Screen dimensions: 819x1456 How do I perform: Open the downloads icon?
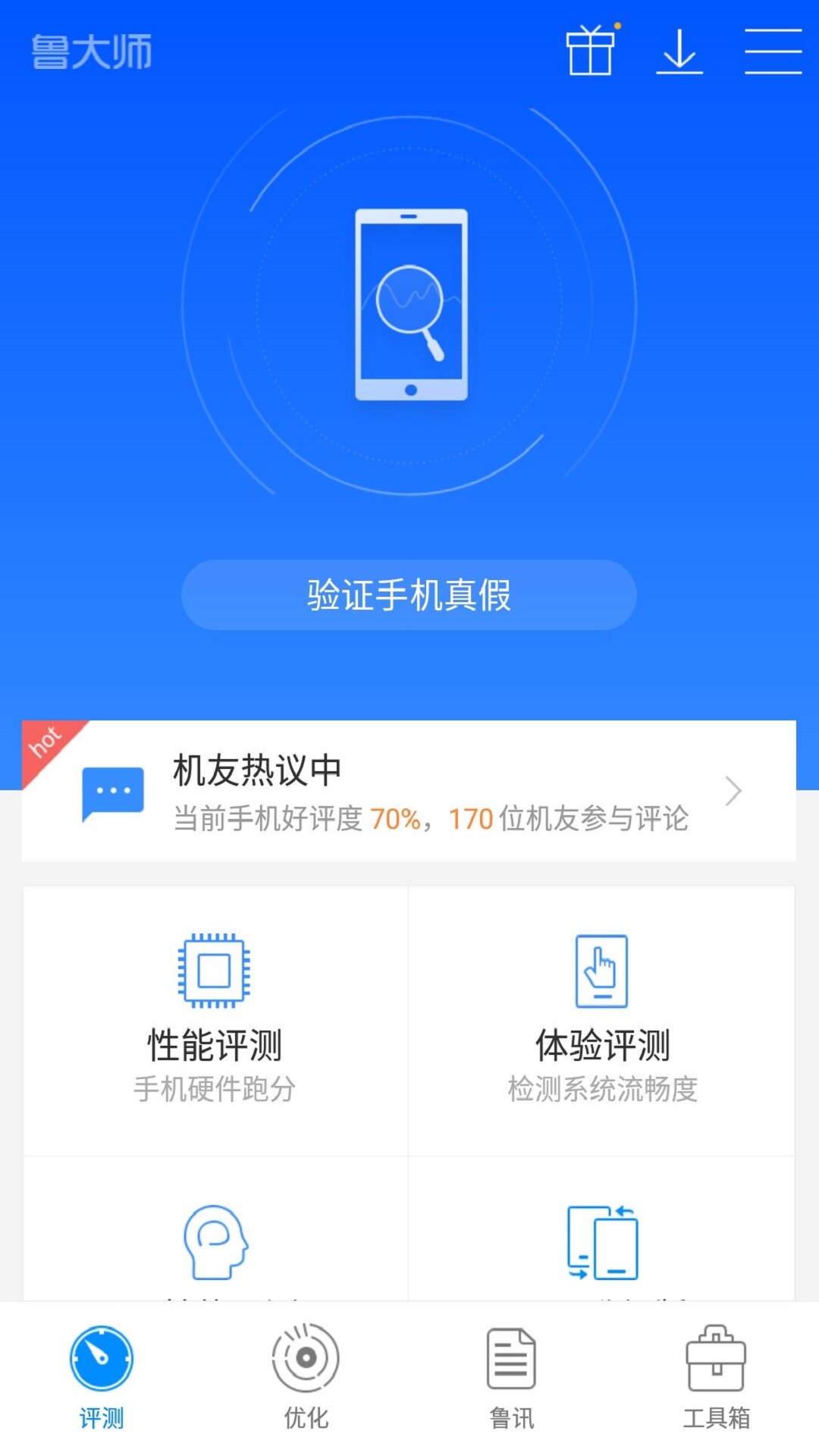pyautogui.click(x=679, y=52)
